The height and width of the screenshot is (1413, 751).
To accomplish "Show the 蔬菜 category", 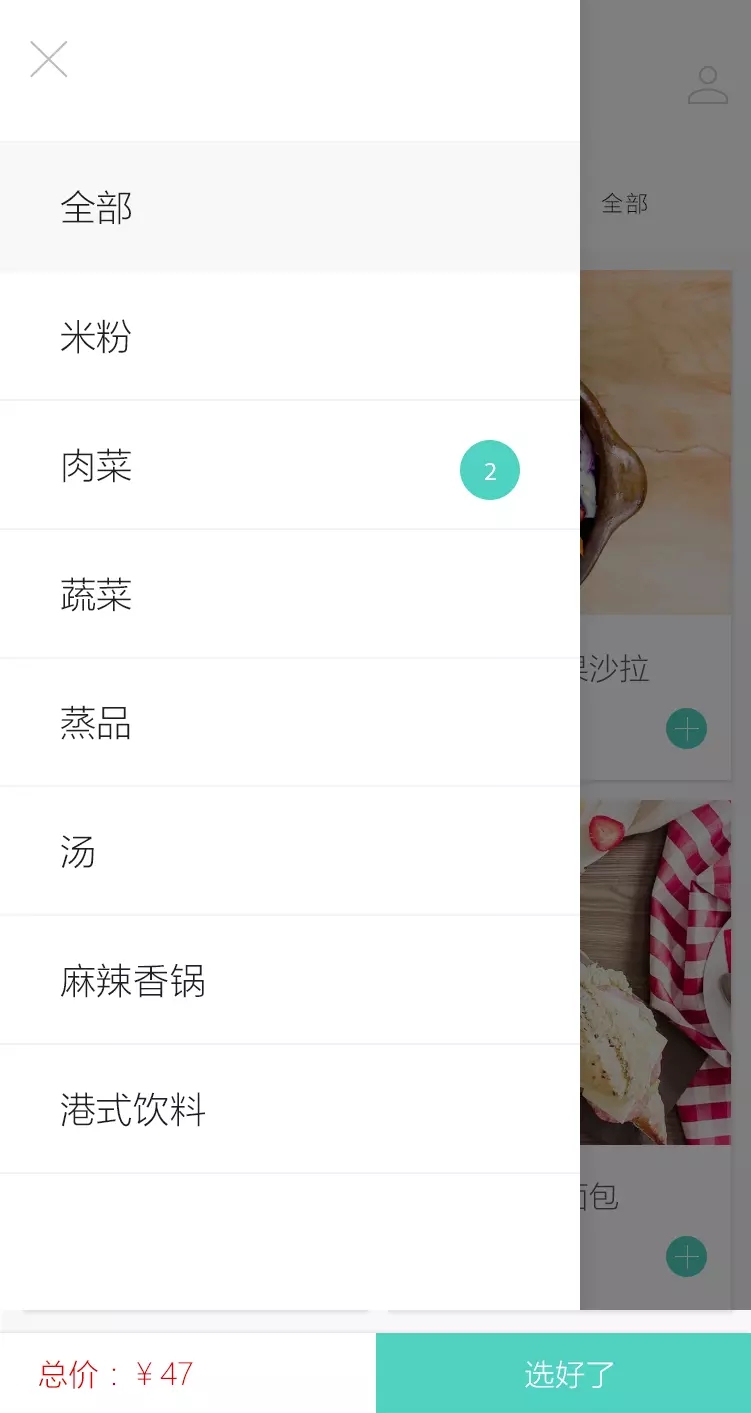I will [x=290, y=594].
